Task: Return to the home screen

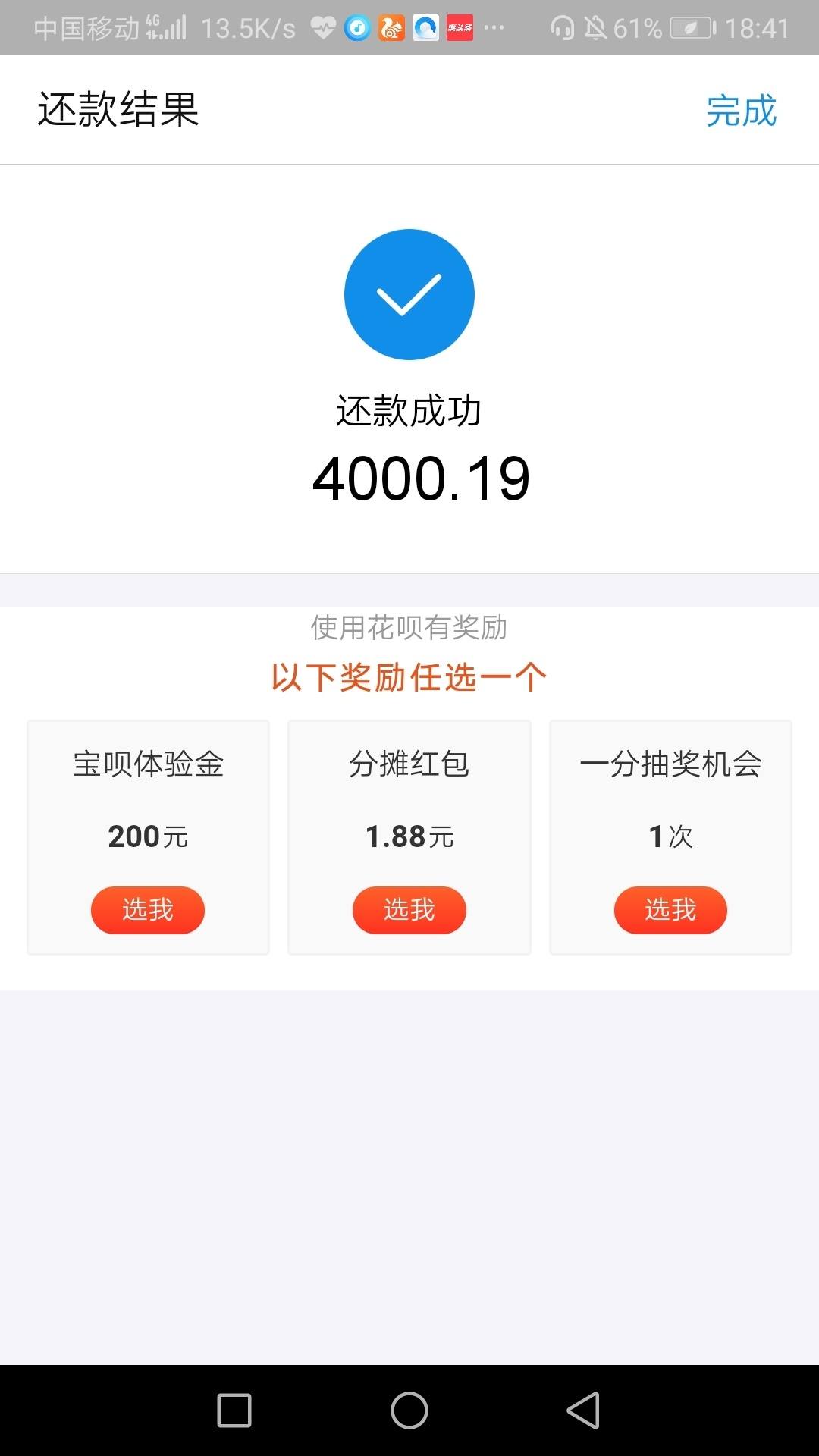Action: (x=409, y=1410)
